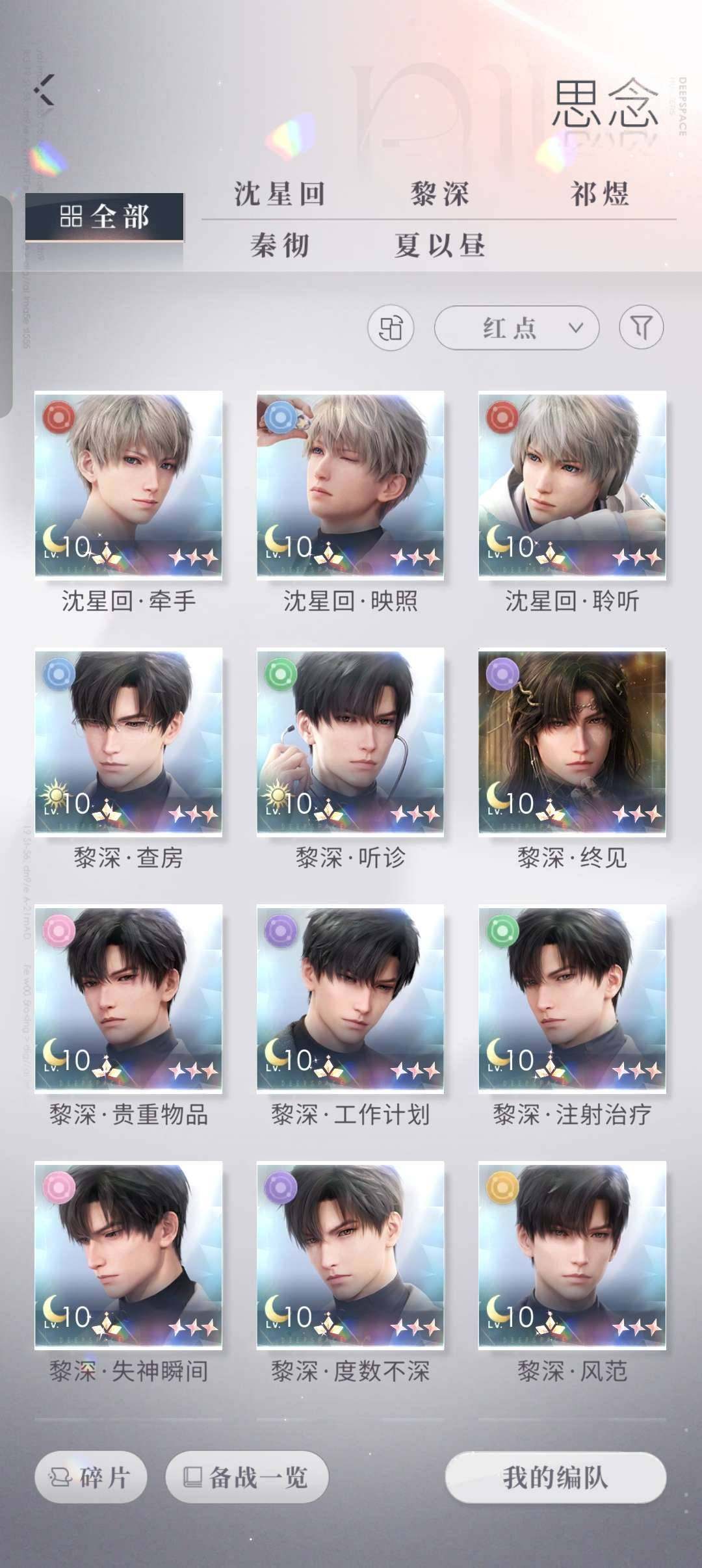Toggle the card view mode icon
Image resolution: width=702 pixels, height=1568 pixels.
click(391, 328)
